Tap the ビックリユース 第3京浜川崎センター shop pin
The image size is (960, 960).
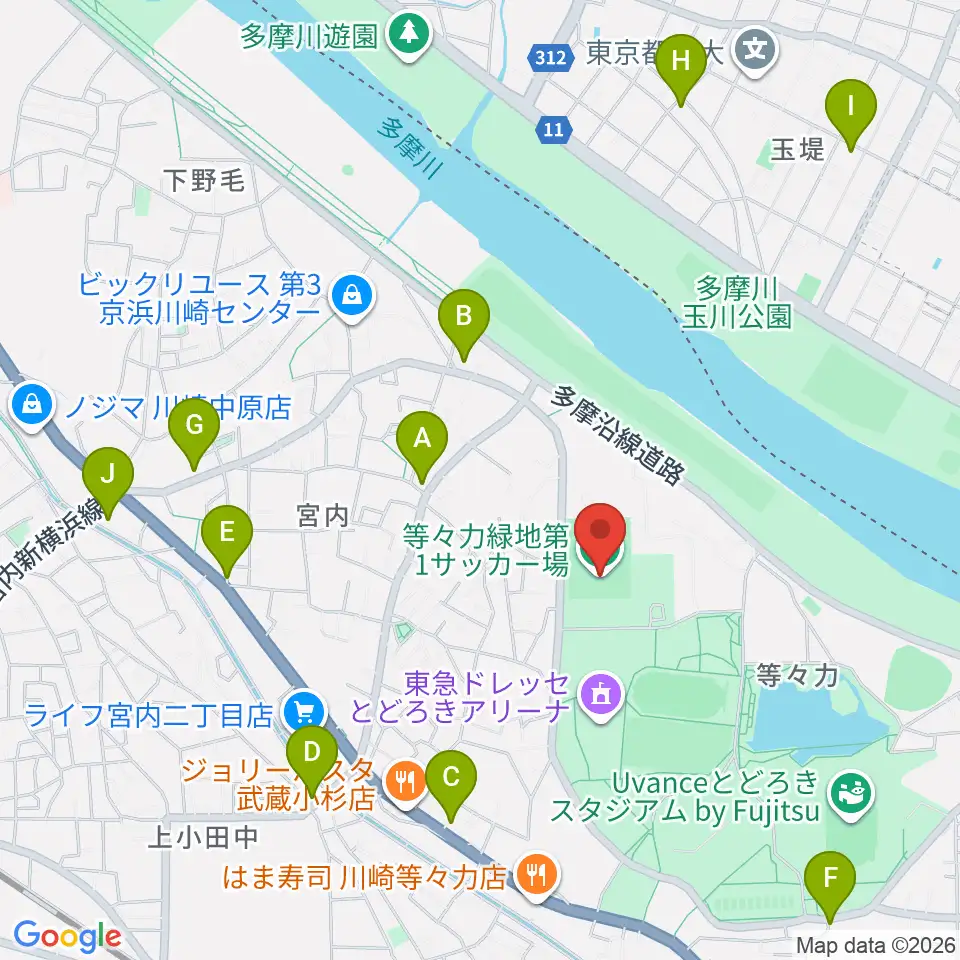(x=352, y=298)
